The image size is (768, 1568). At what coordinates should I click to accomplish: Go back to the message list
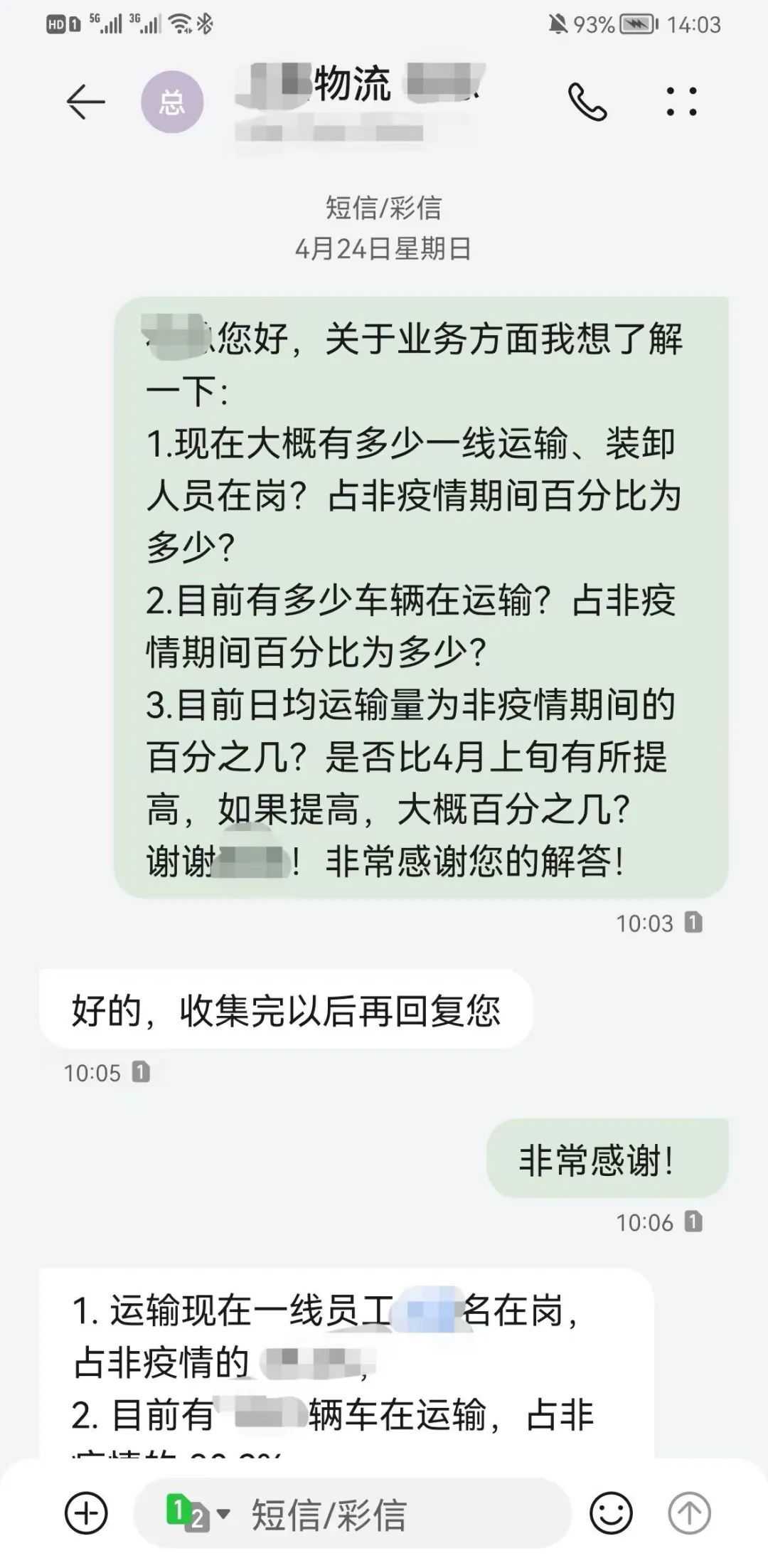coord(85,102)
